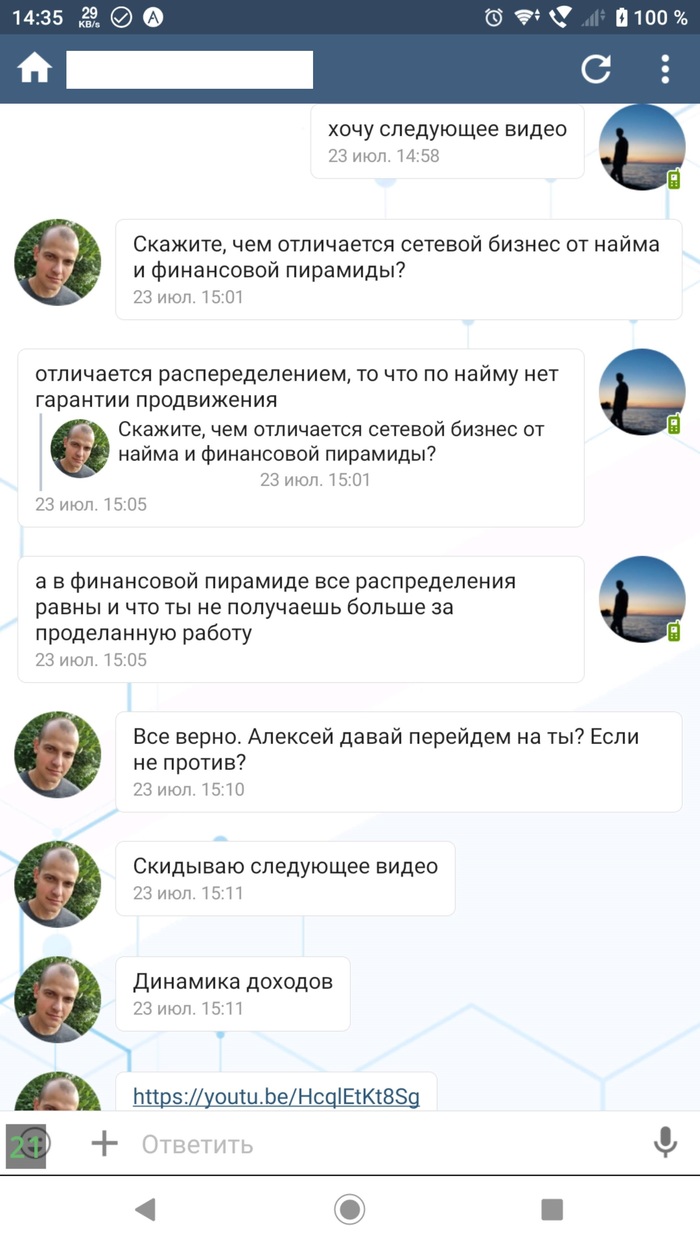
Task: Open the youtu.be video link
Action: [276, 1096]
